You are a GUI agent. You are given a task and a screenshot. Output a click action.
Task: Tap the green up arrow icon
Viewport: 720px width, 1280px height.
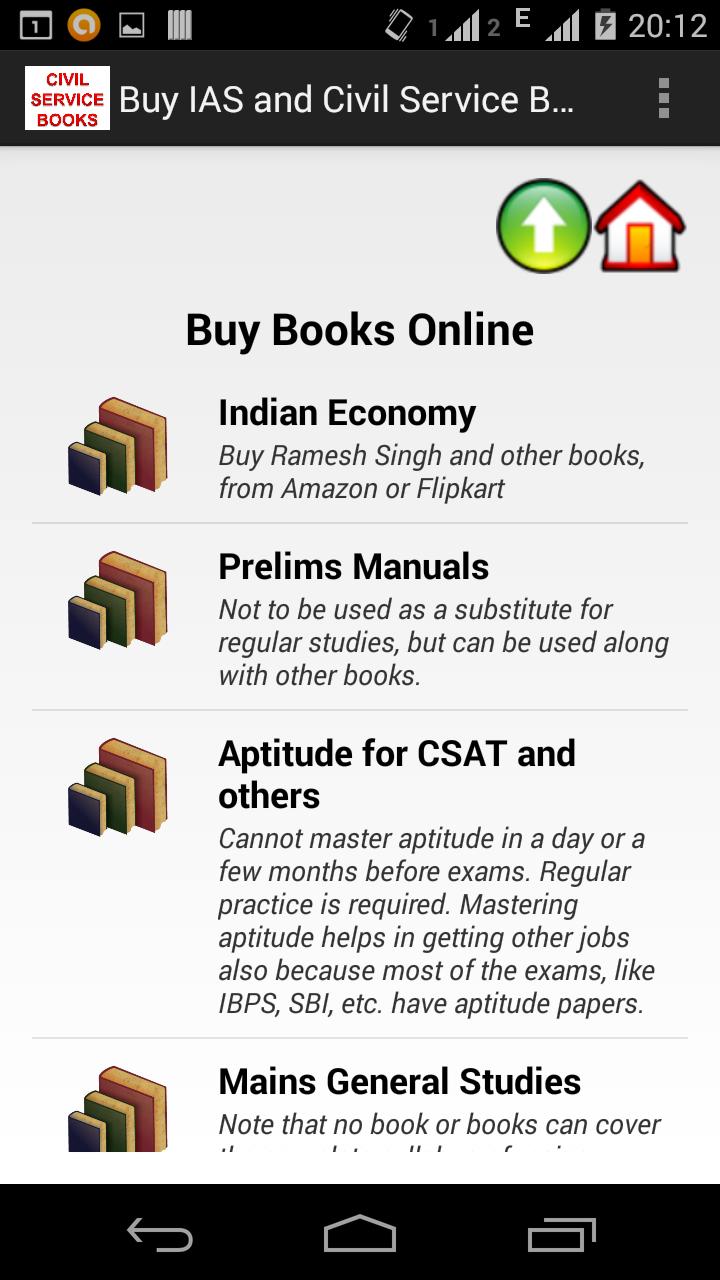(x=544, y=227)
